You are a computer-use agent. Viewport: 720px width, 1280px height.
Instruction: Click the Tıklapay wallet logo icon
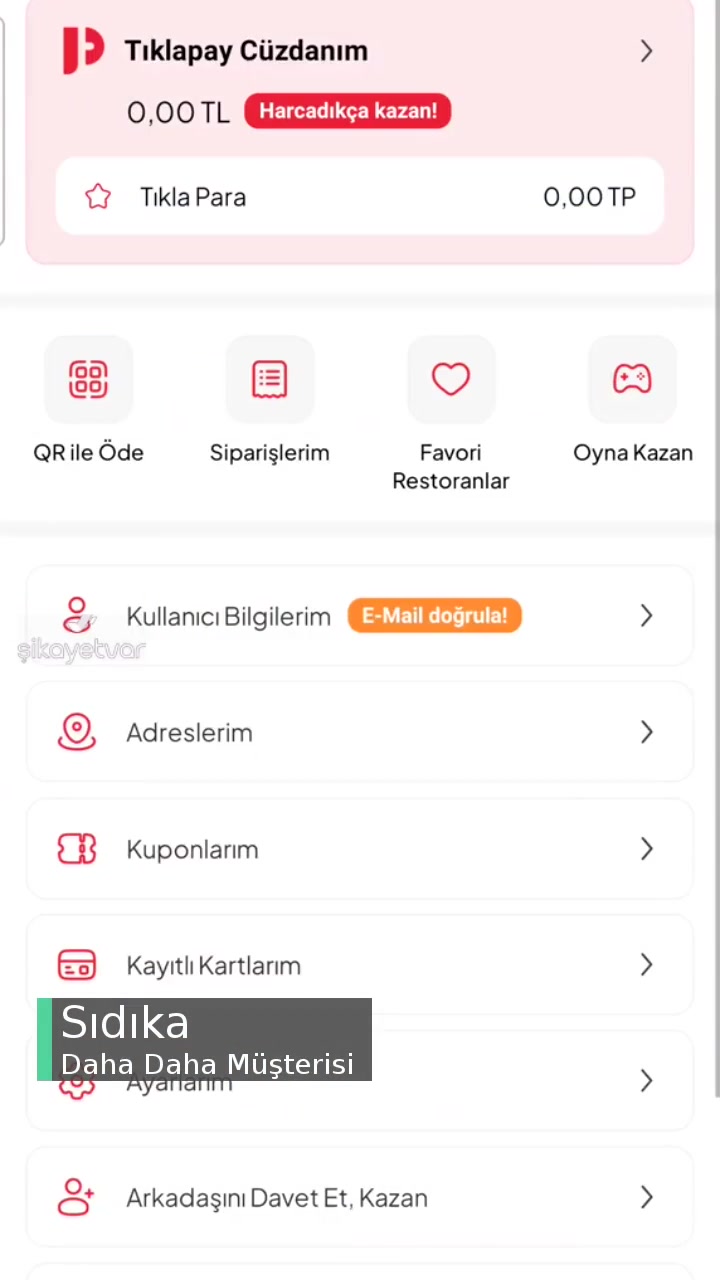tap(84, 50)
